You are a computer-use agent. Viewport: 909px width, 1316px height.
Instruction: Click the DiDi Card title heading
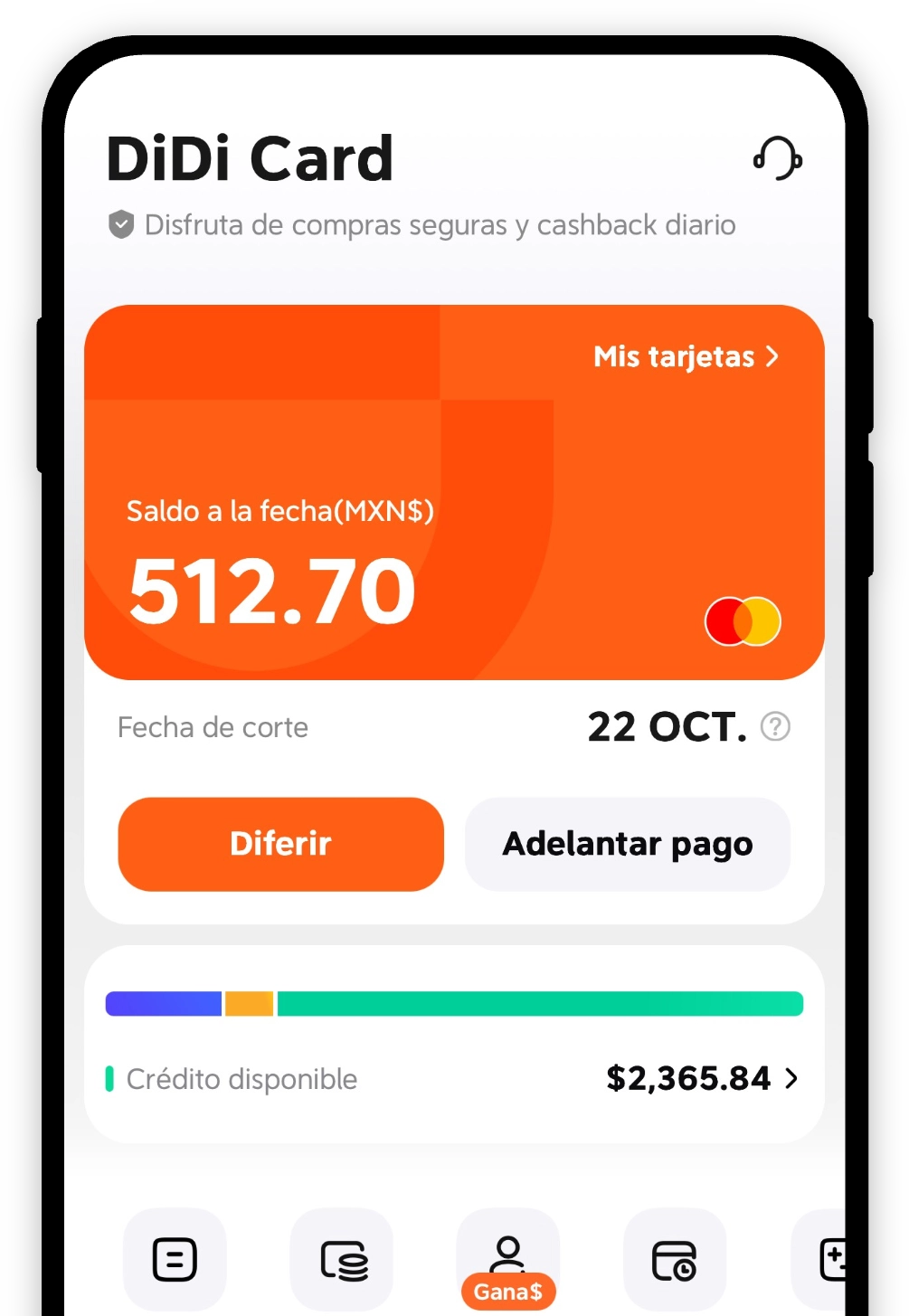pos(250,156)
